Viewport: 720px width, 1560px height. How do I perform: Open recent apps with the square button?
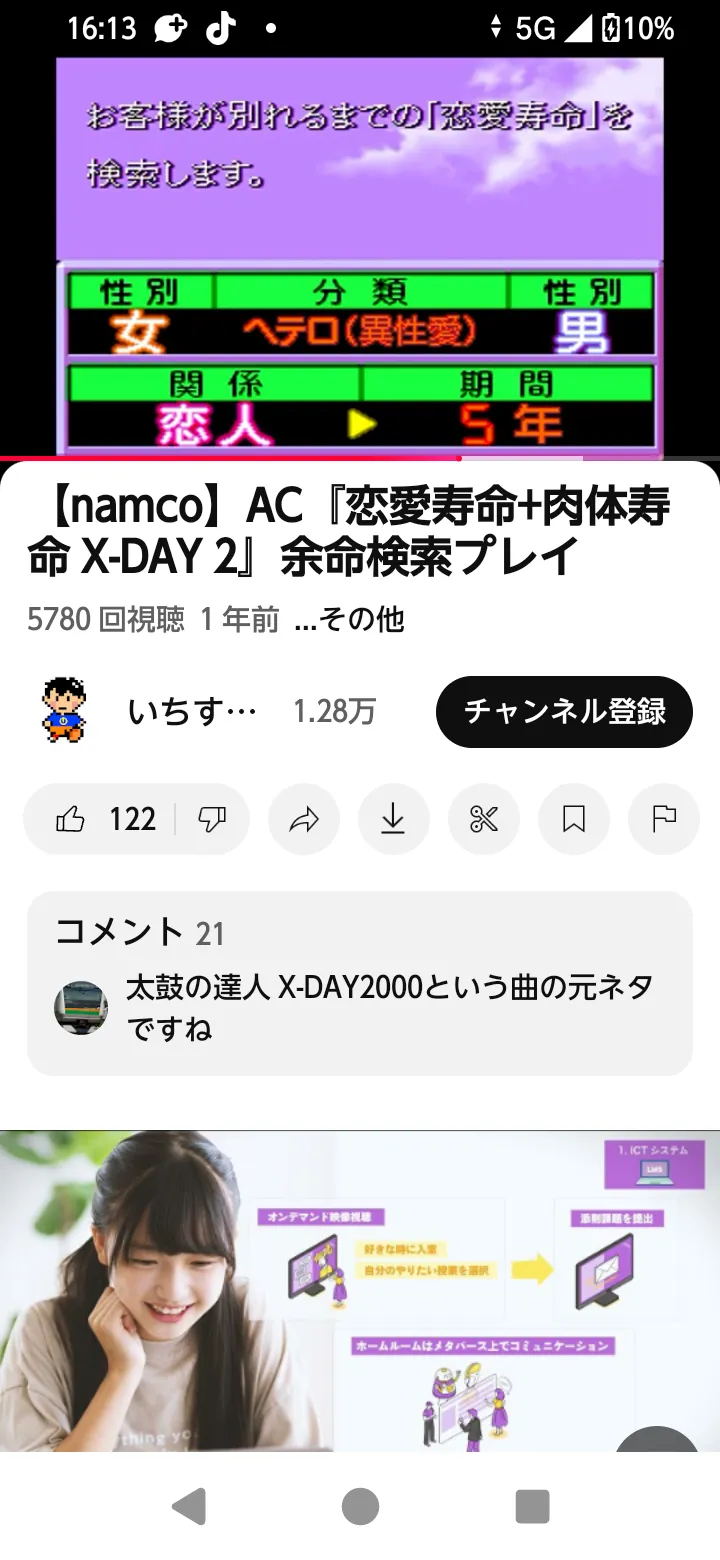(532, 1506)
